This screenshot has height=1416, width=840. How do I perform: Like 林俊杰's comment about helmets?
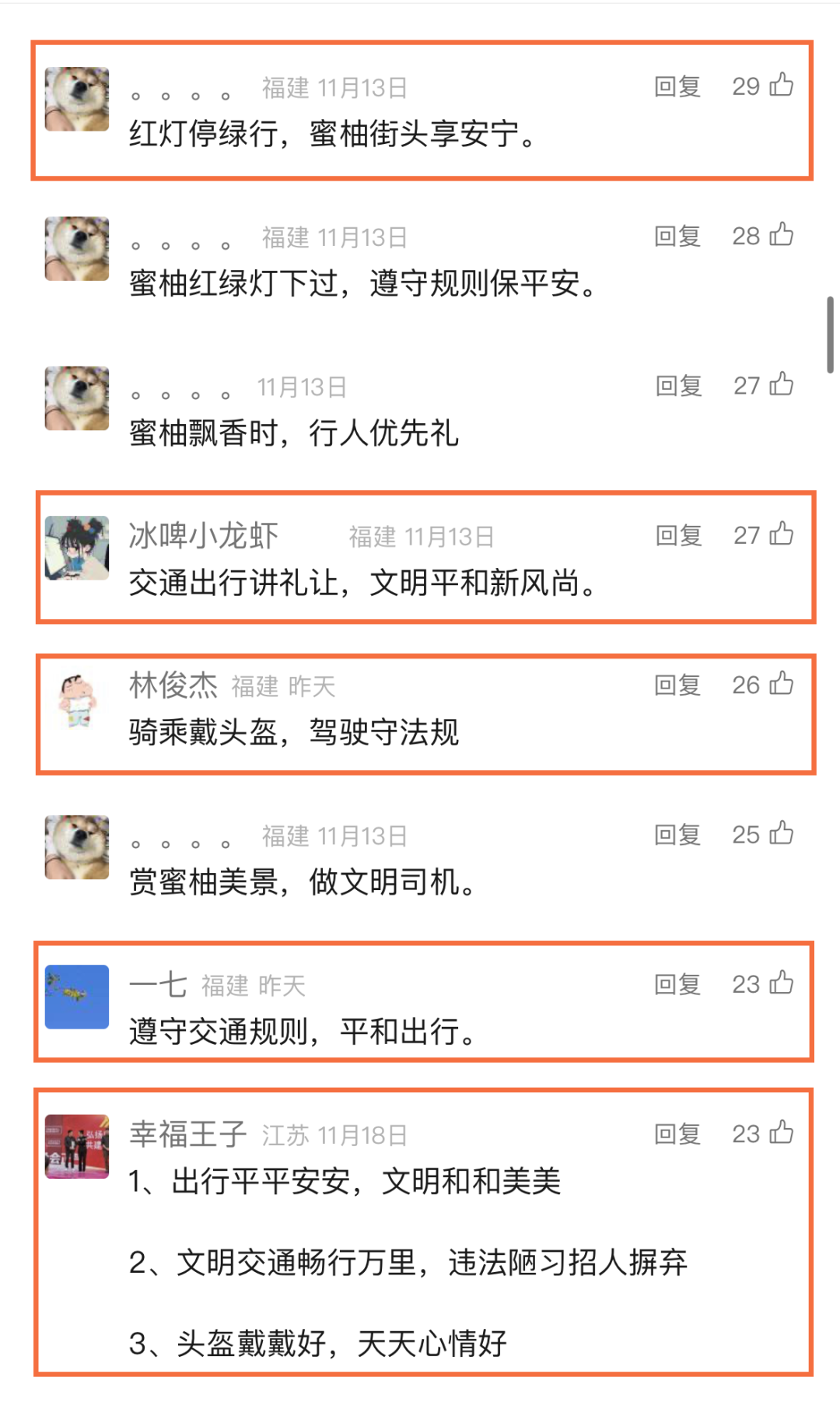click(781, 683)
